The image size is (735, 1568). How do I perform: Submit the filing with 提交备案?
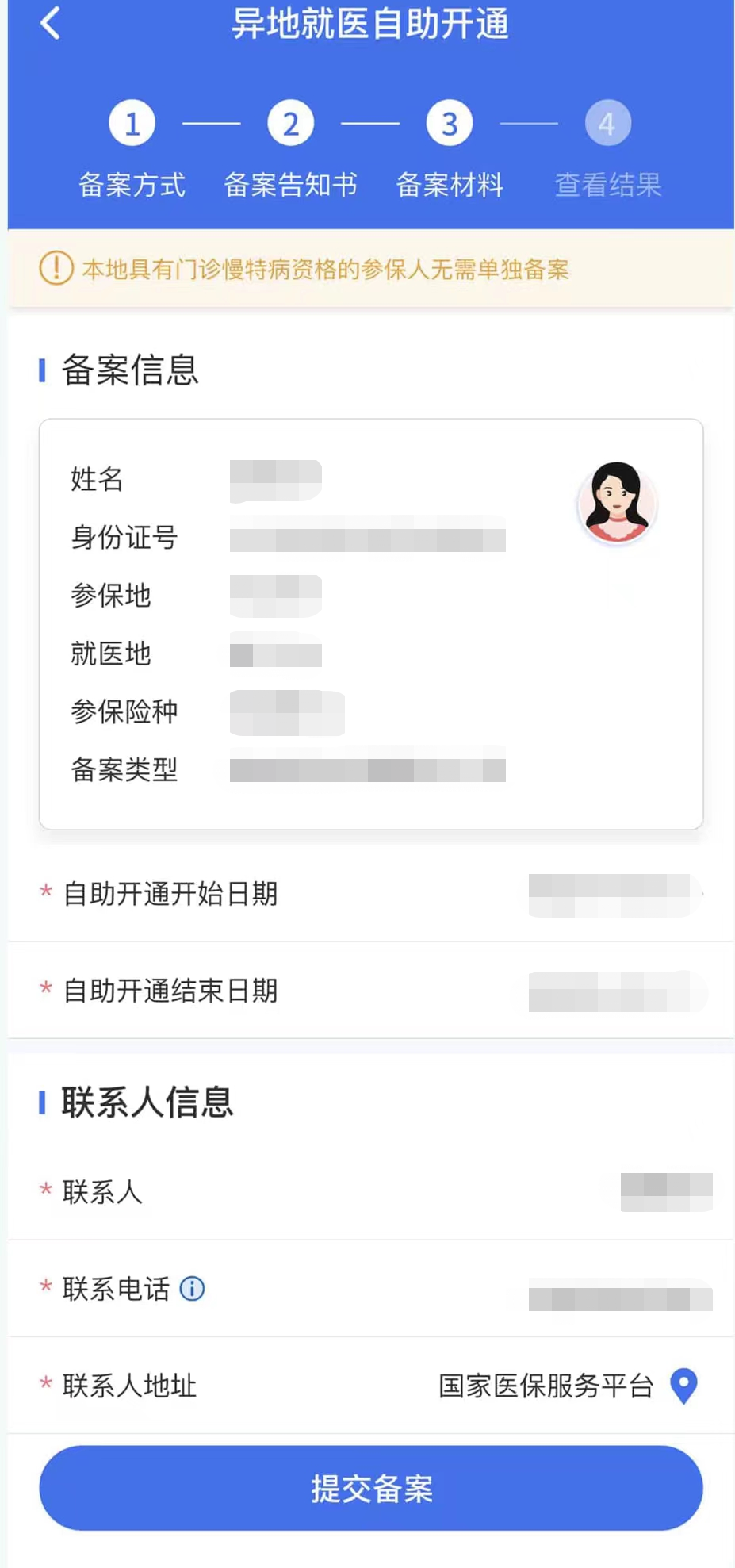tap(370, 1487)
